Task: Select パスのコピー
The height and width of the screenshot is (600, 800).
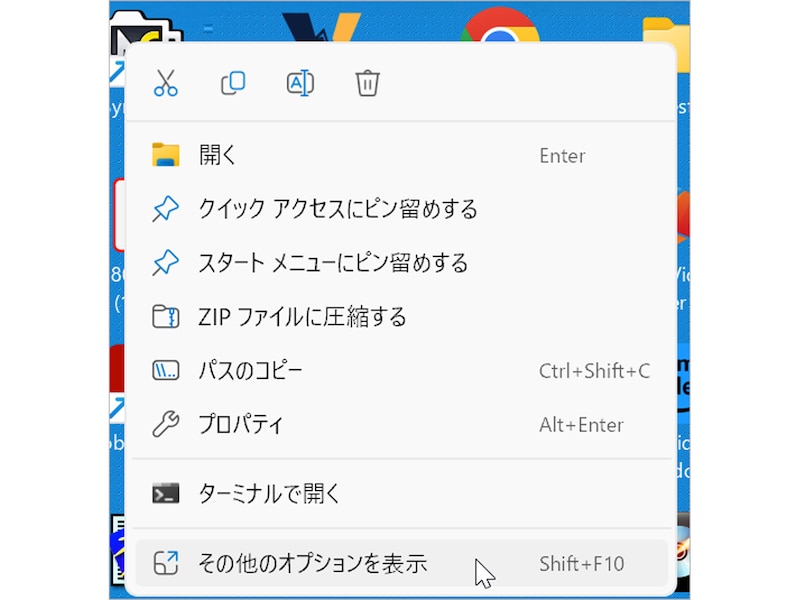Action: (x=250, y=371)
